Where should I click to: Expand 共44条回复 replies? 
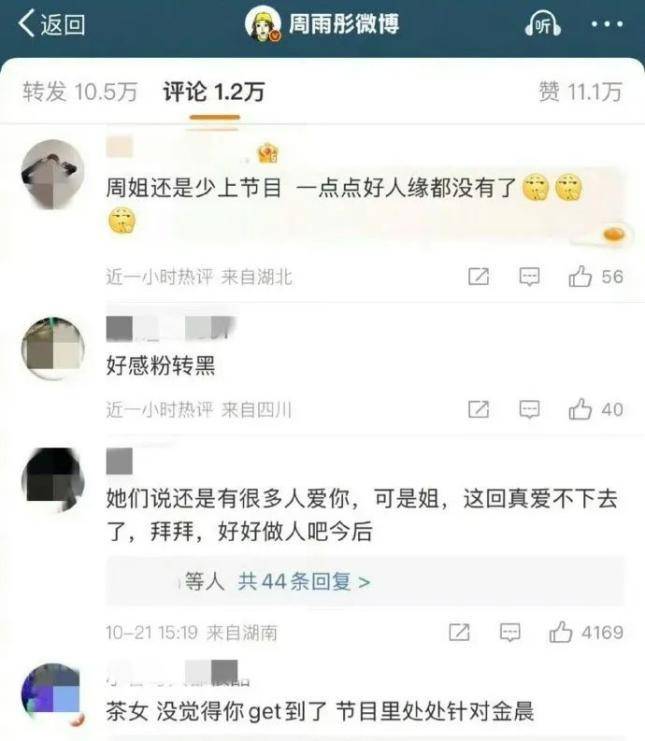(304, 581)
